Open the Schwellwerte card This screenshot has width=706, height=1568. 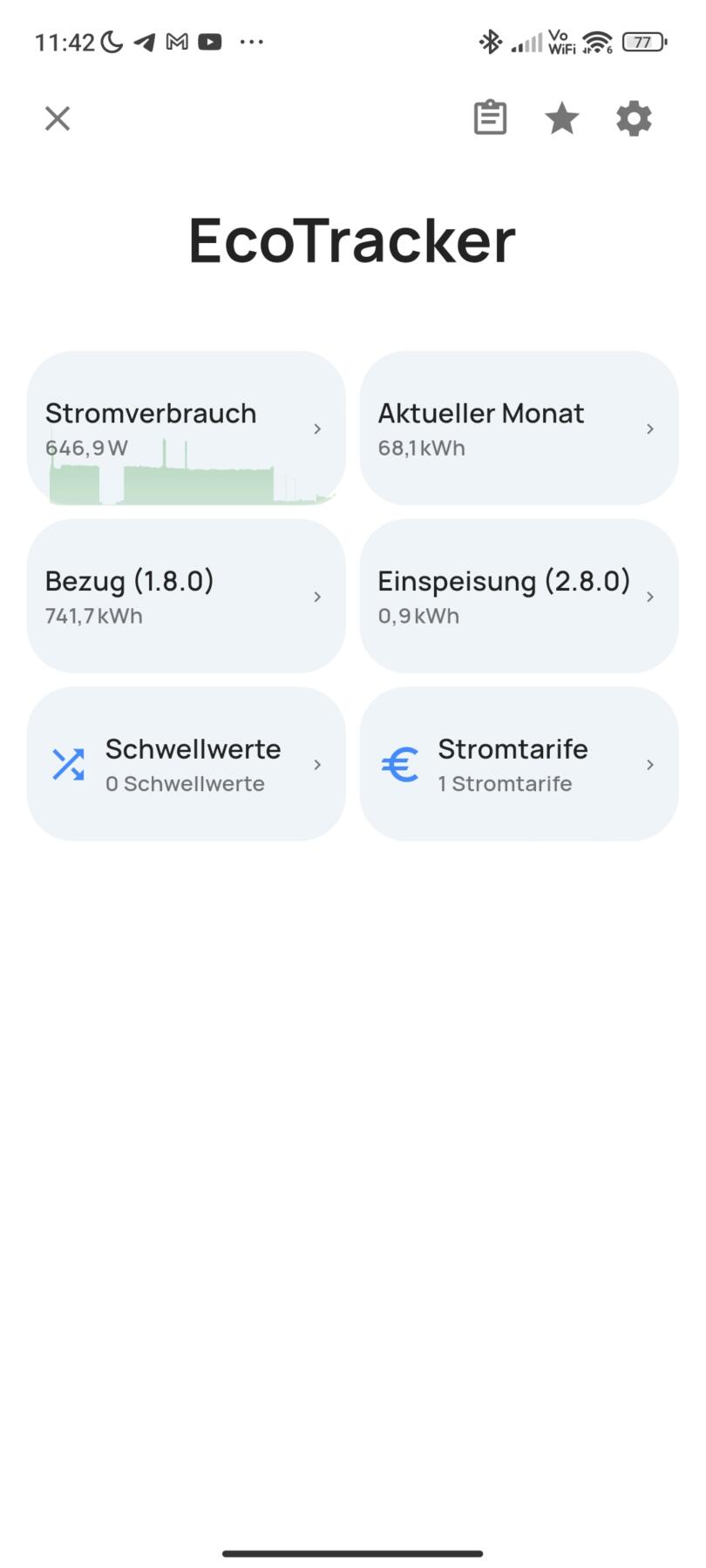point(187,763)
